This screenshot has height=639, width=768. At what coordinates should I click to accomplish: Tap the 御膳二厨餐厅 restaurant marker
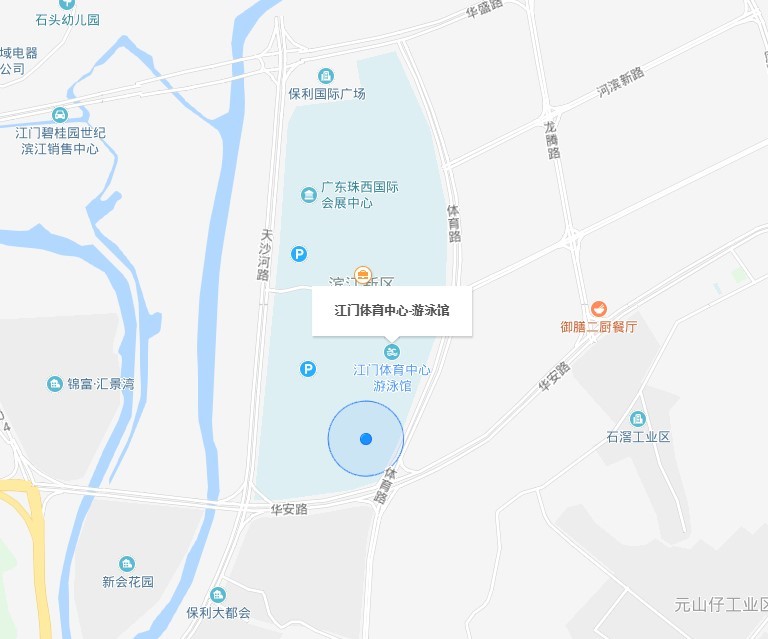598,308
